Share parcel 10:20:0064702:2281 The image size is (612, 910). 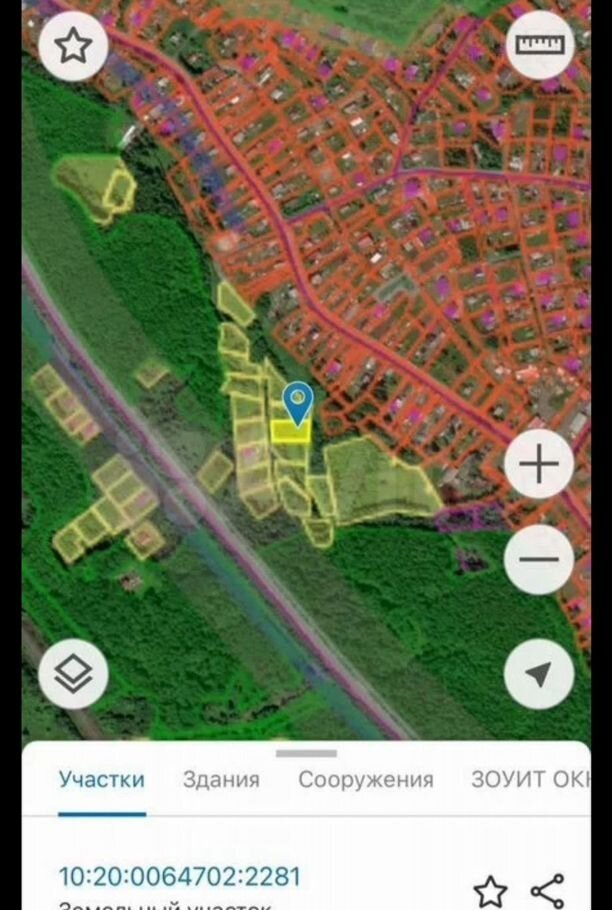click(547, 891)
